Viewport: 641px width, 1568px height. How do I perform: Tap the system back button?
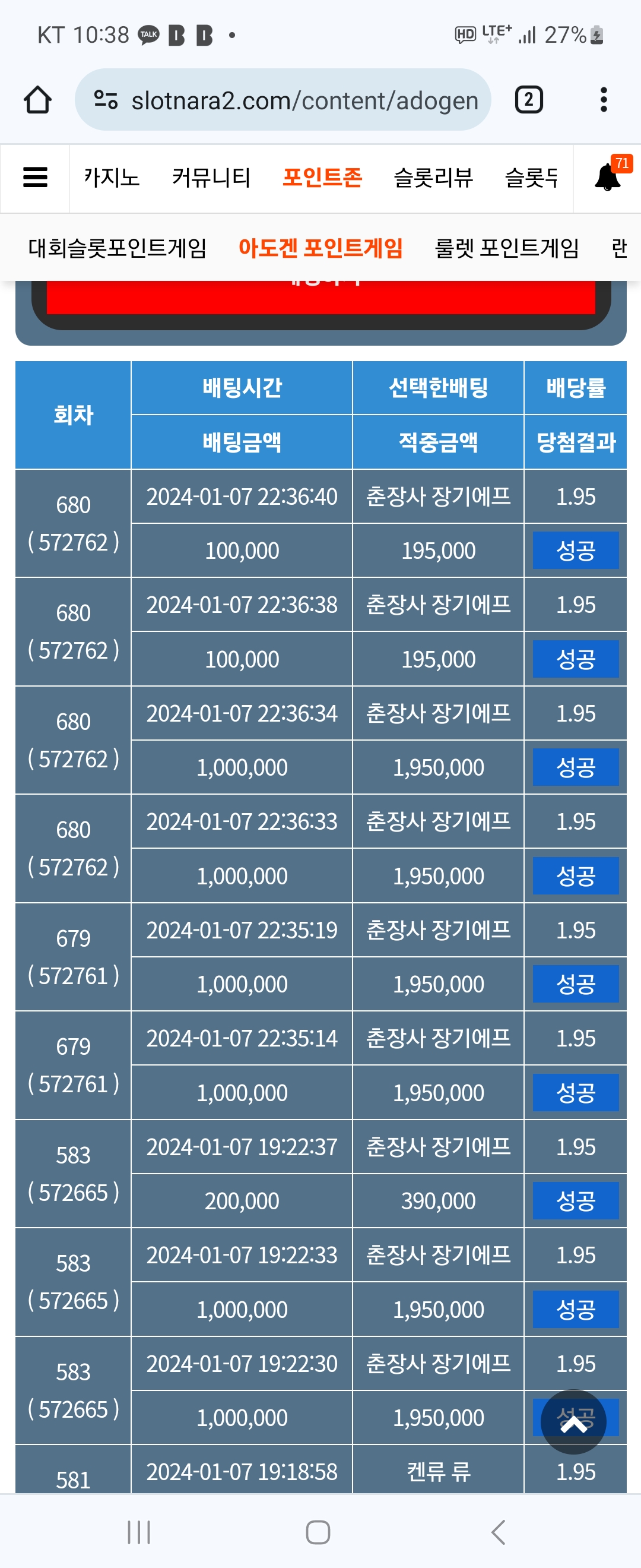click(x=498, y=1532)
